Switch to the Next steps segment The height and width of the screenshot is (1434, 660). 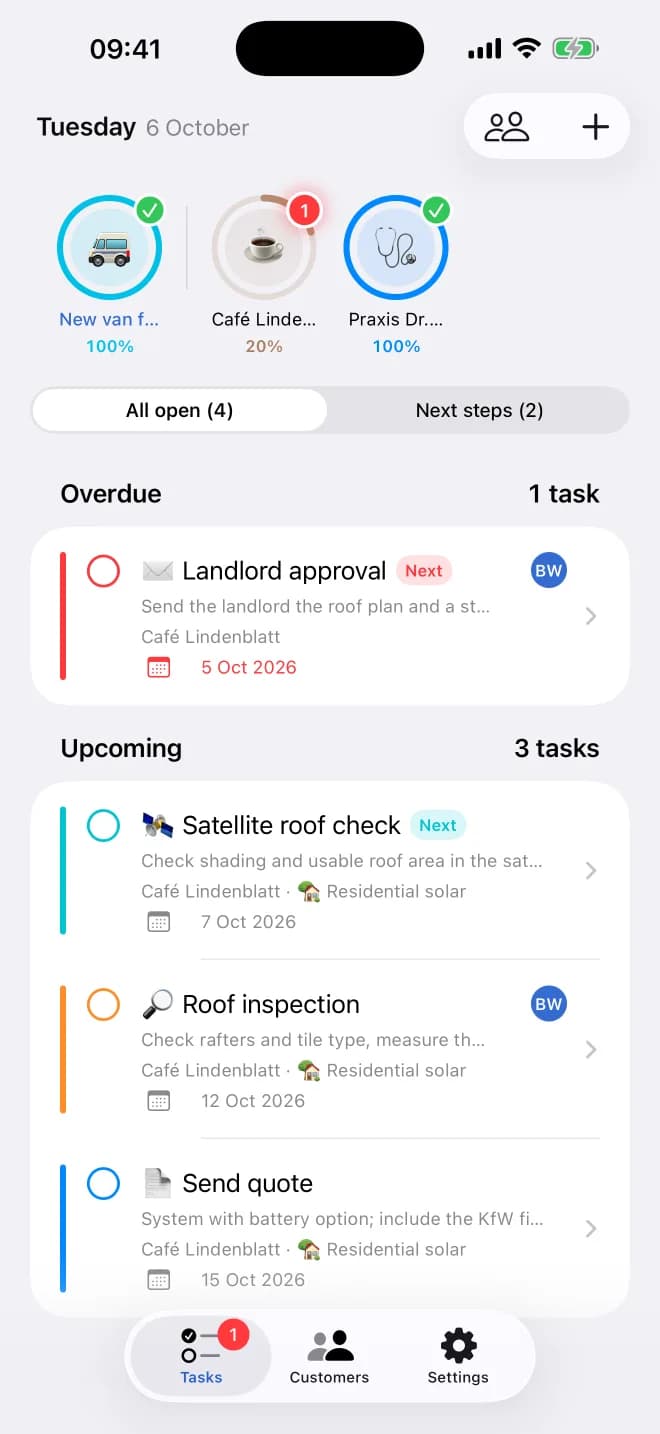[479, 410]
